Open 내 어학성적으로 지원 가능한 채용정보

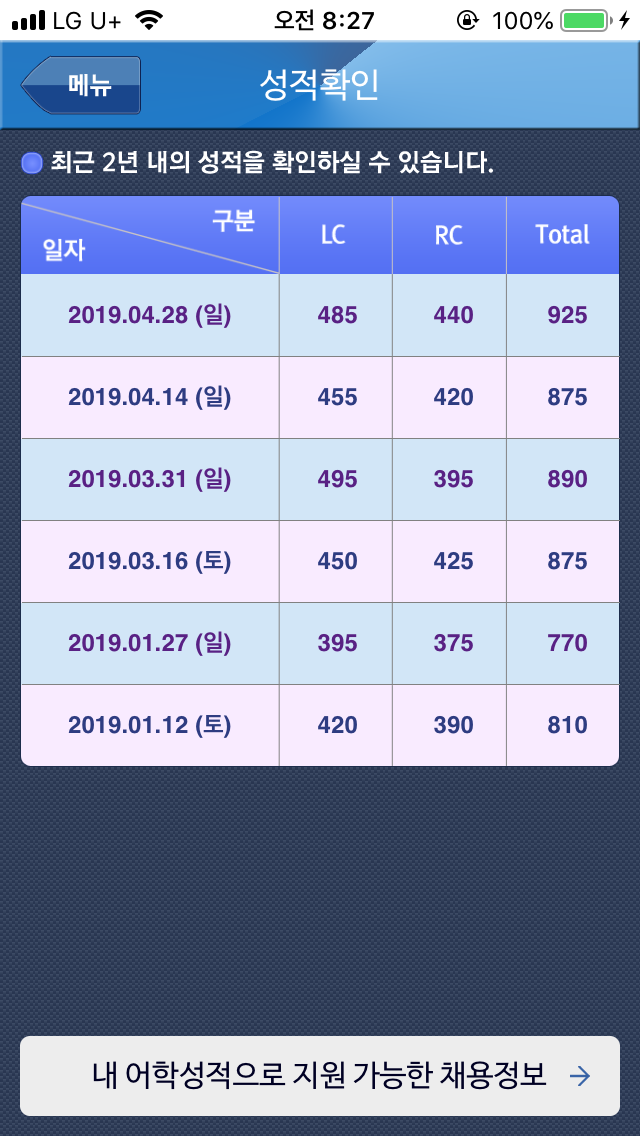(x=320, y=1076)
